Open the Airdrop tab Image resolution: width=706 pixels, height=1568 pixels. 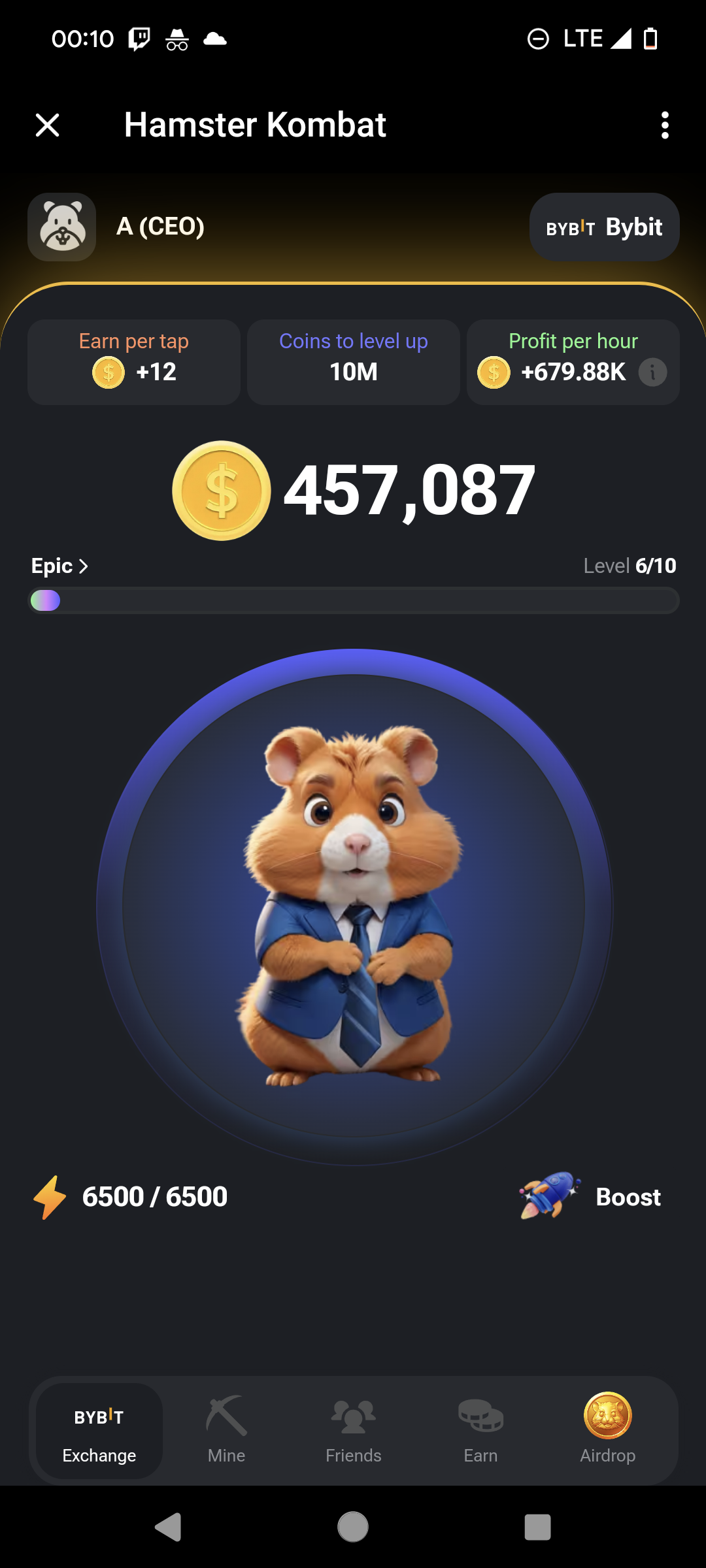(608, 1431)
